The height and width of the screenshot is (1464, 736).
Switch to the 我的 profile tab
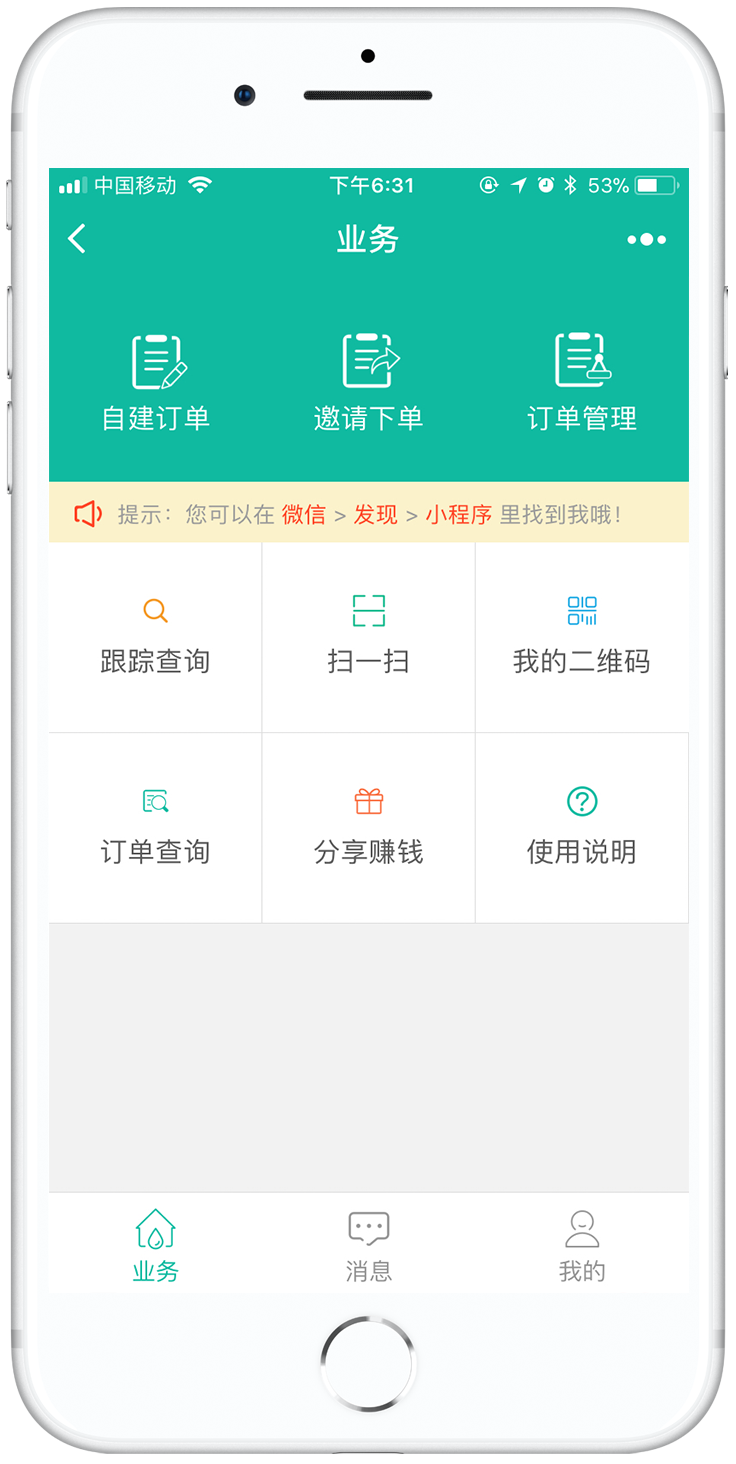582,1246
